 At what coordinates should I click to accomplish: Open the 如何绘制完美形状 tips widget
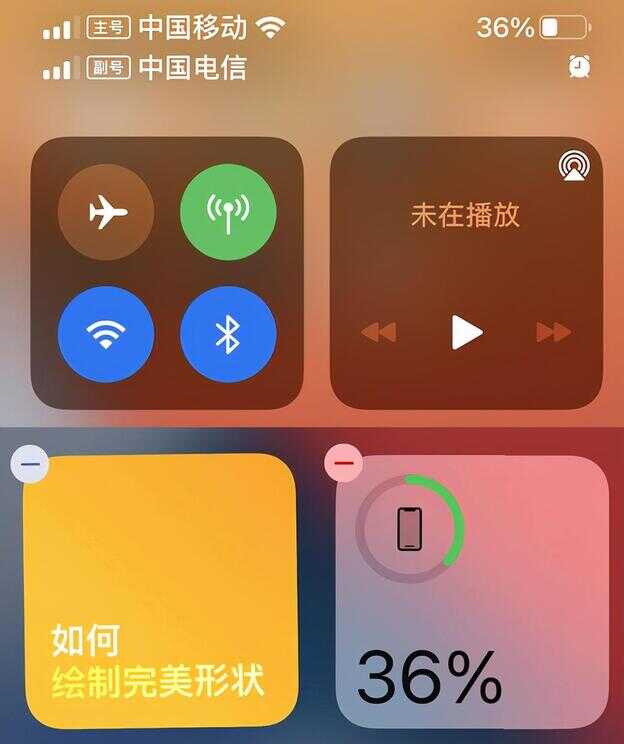click(x=160, y=590)
